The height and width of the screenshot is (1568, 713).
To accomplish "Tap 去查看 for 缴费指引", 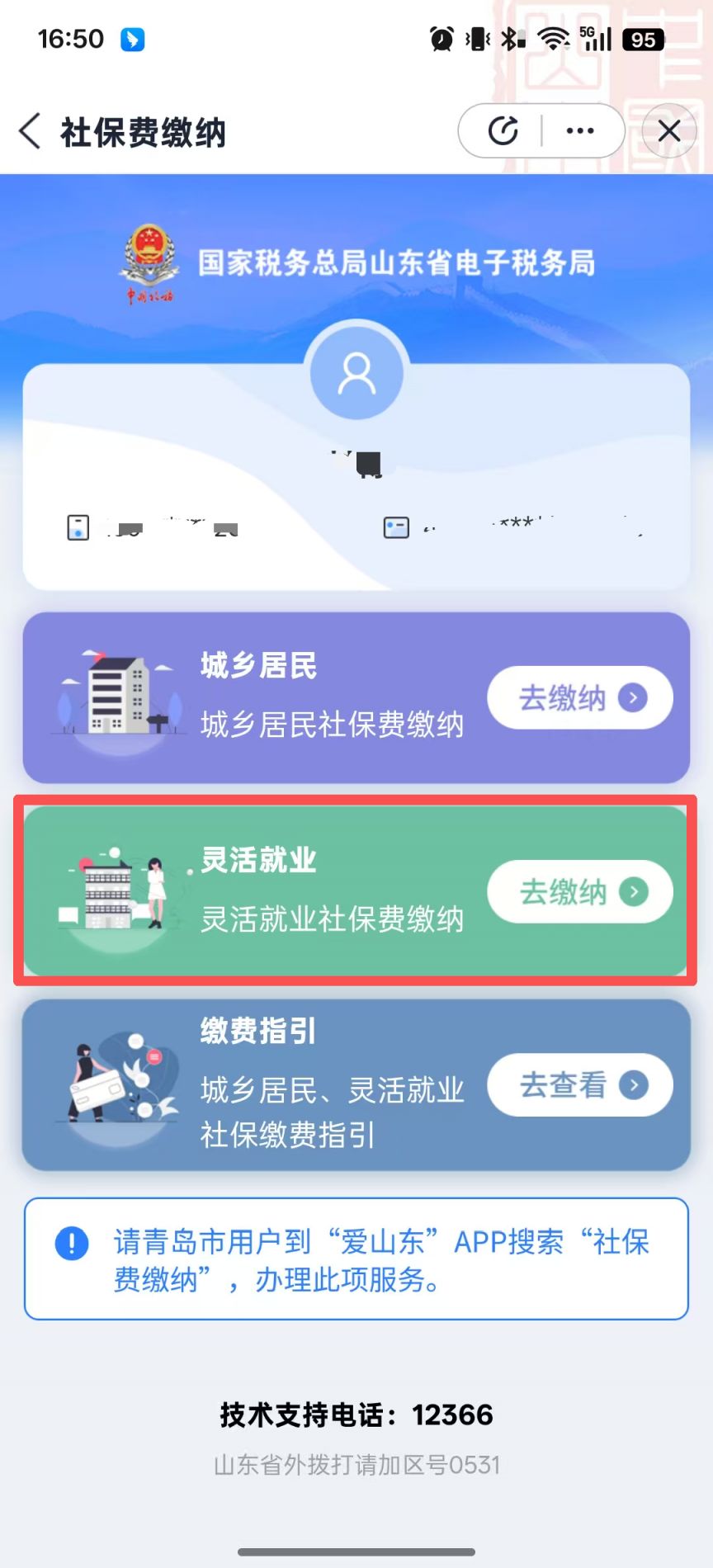I will 580,1085.
